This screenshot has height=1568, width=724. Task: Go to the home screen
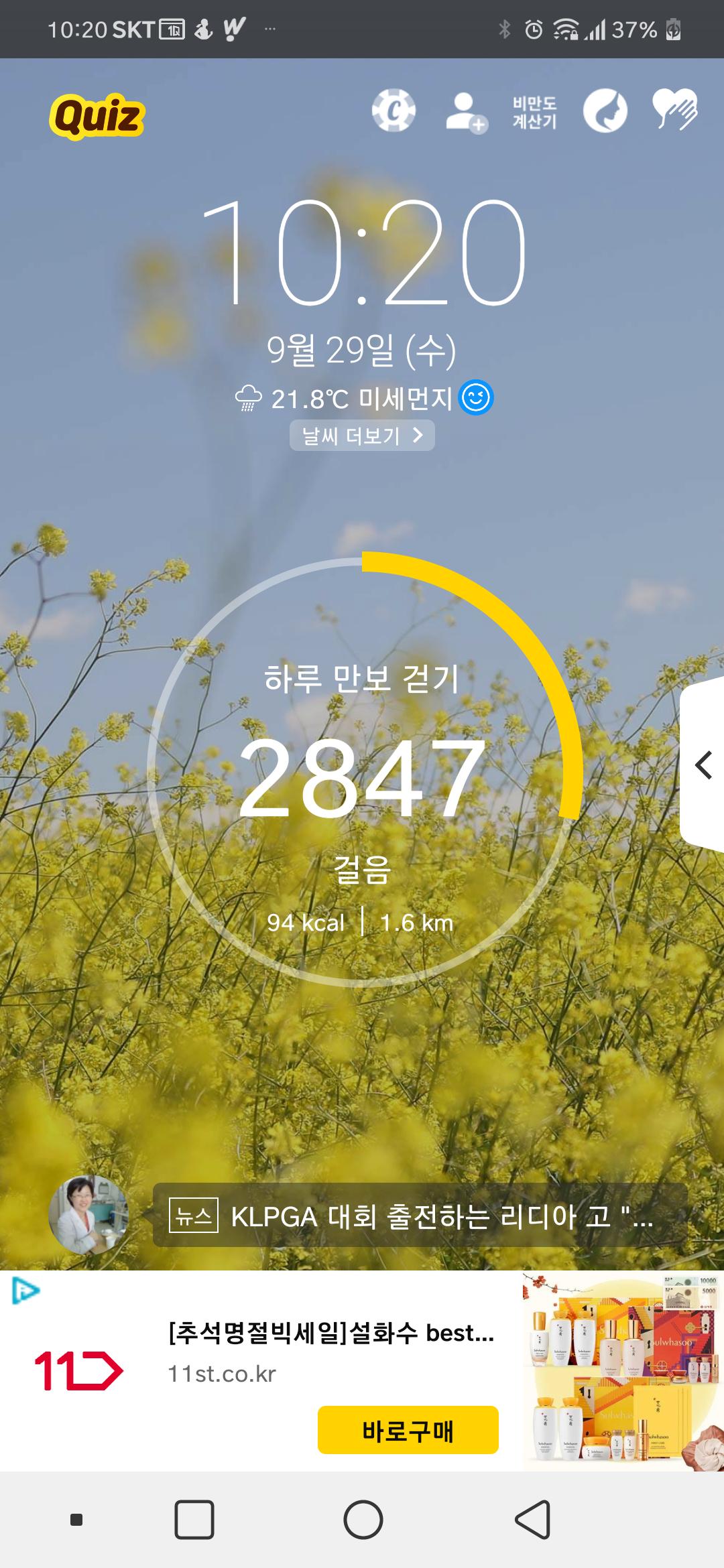pyautogui.click(x=363, y=1520)
